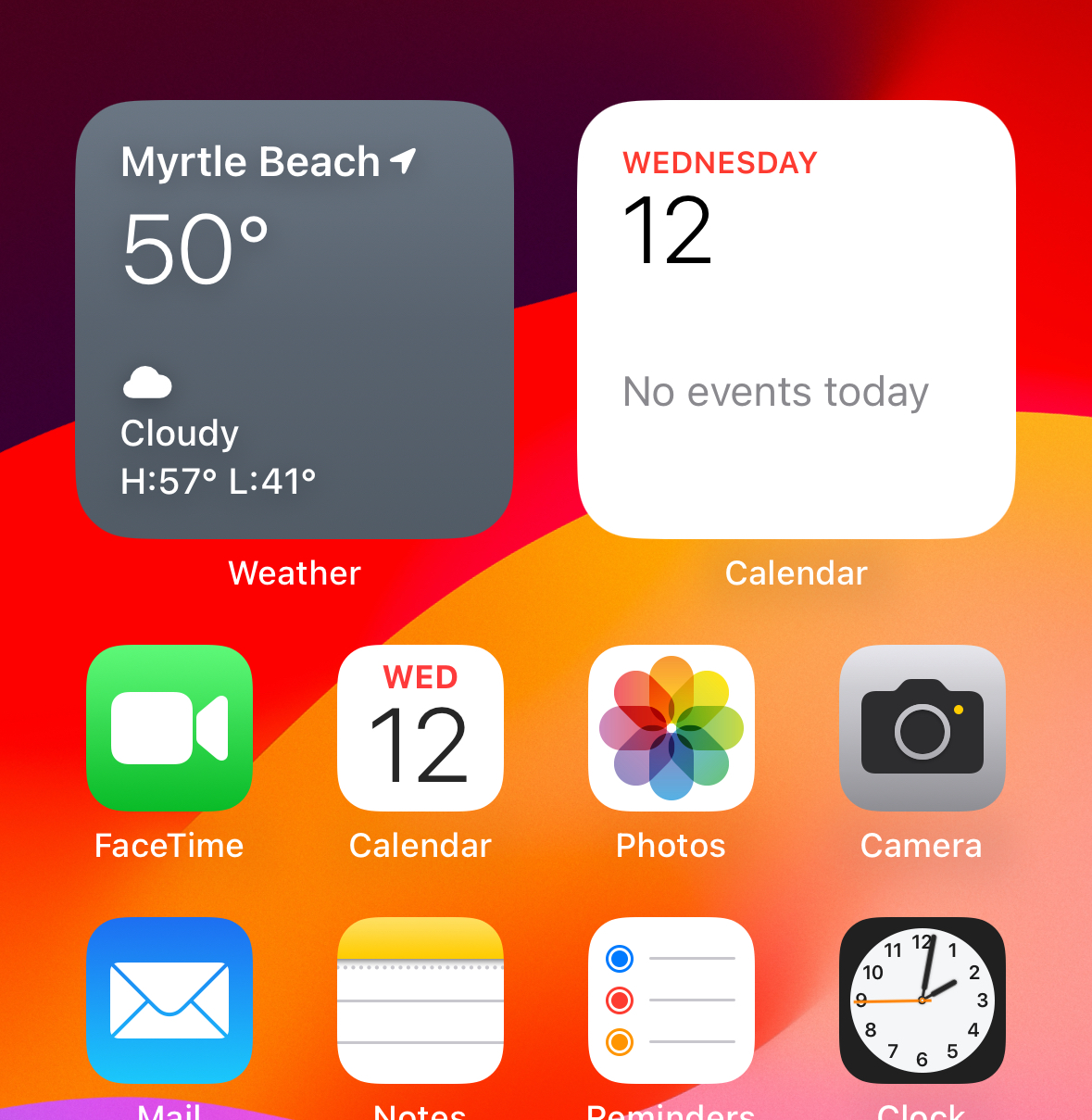Launch the Camera app

click(922, 728)
